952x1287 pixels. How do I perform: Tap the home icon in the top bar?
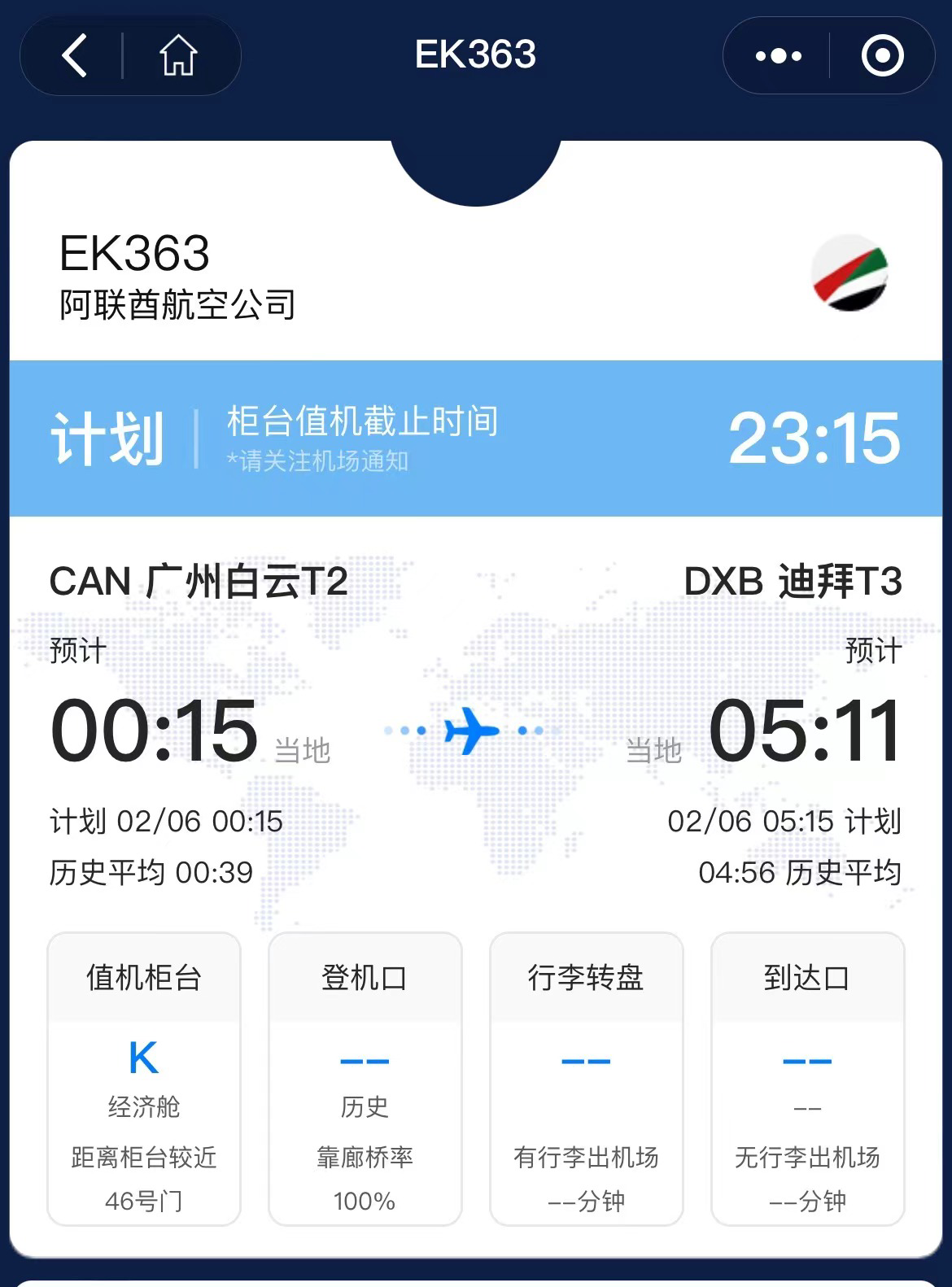[x=179, y=57]
